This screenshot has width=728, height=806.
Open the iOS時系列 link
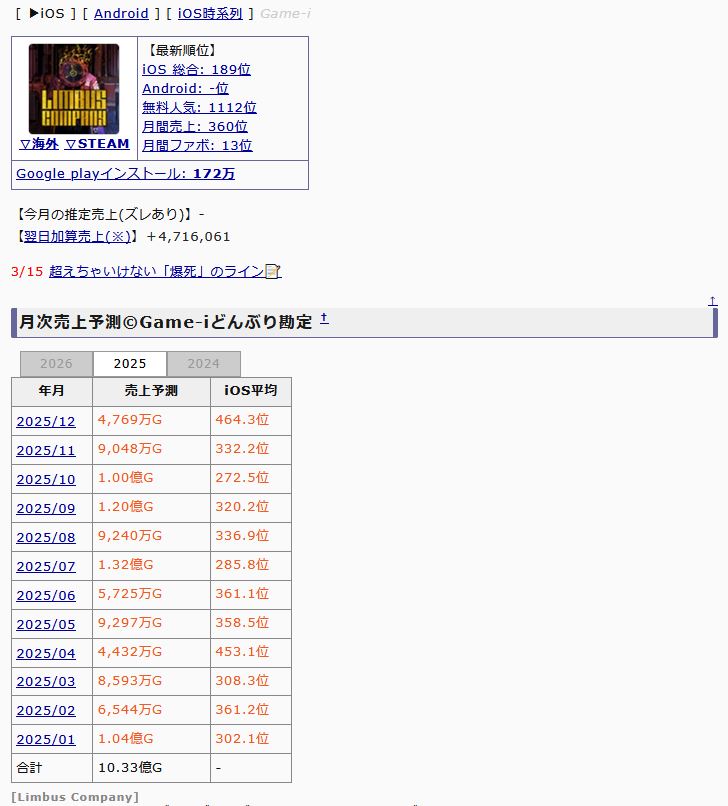[209, 13]
